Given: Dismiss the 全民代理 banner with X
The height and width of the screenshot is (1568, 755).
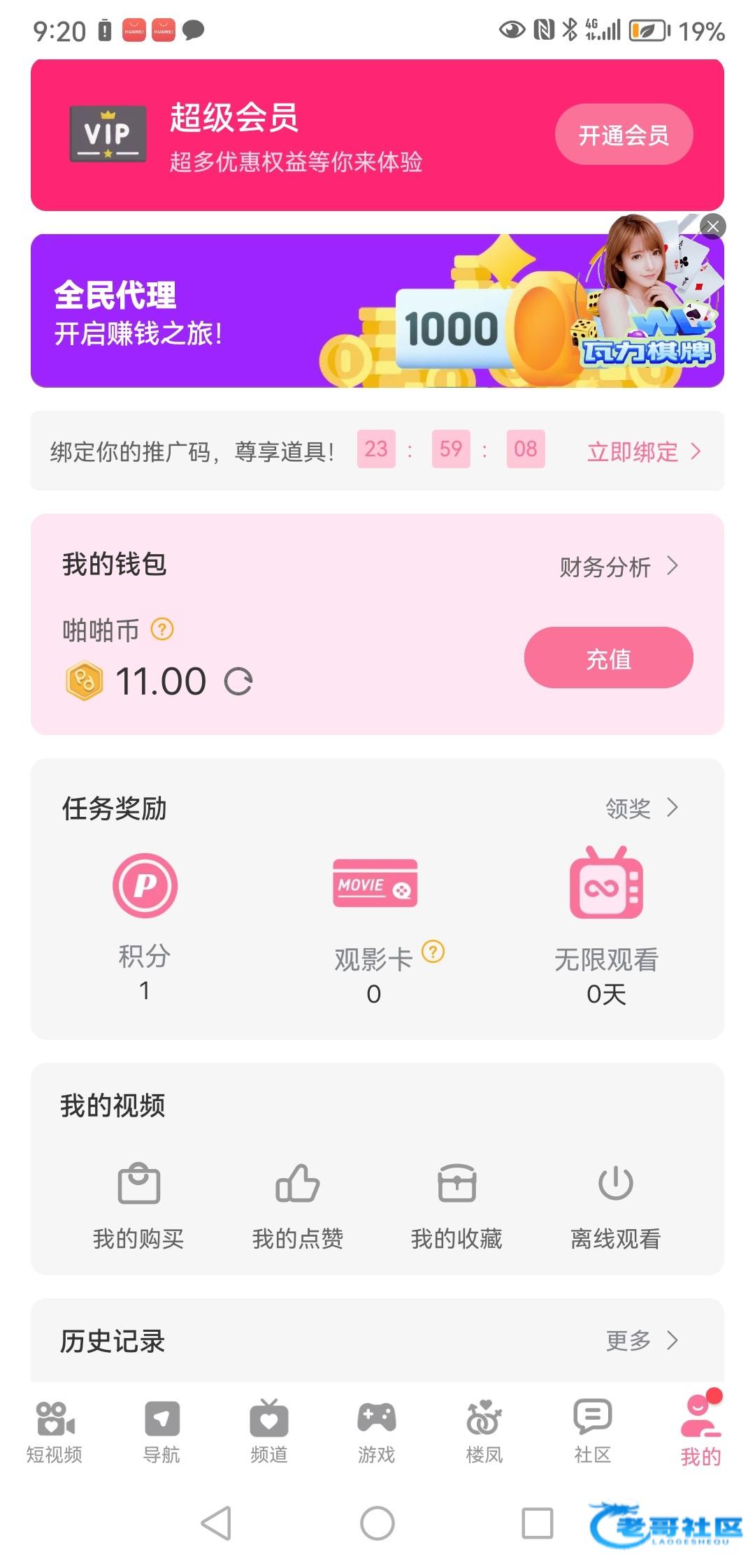Looking at the screenshot, I should click(x=712, y=226).
